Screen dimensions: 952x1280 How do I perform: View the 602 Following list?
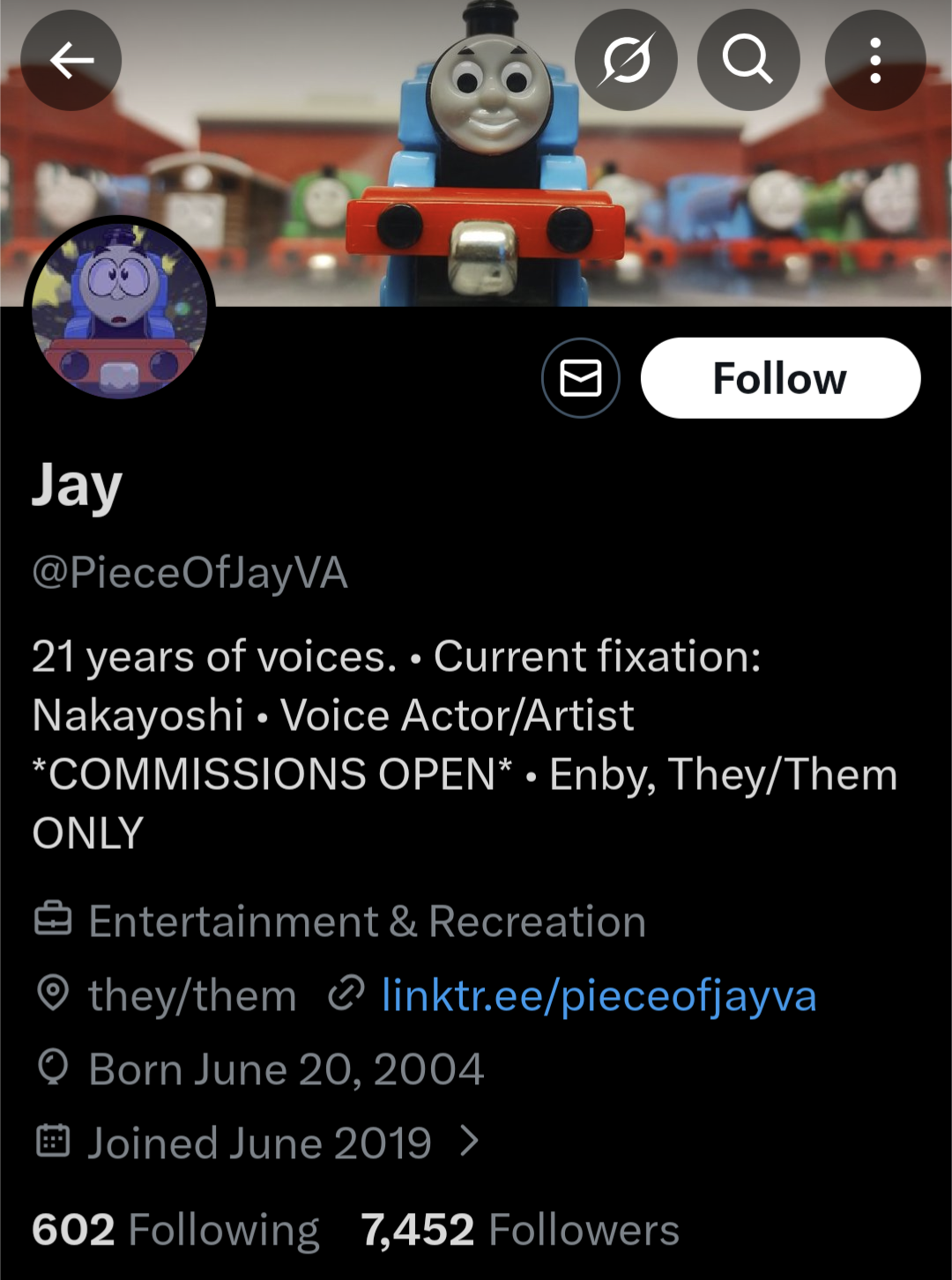[x=175, y=1230]
